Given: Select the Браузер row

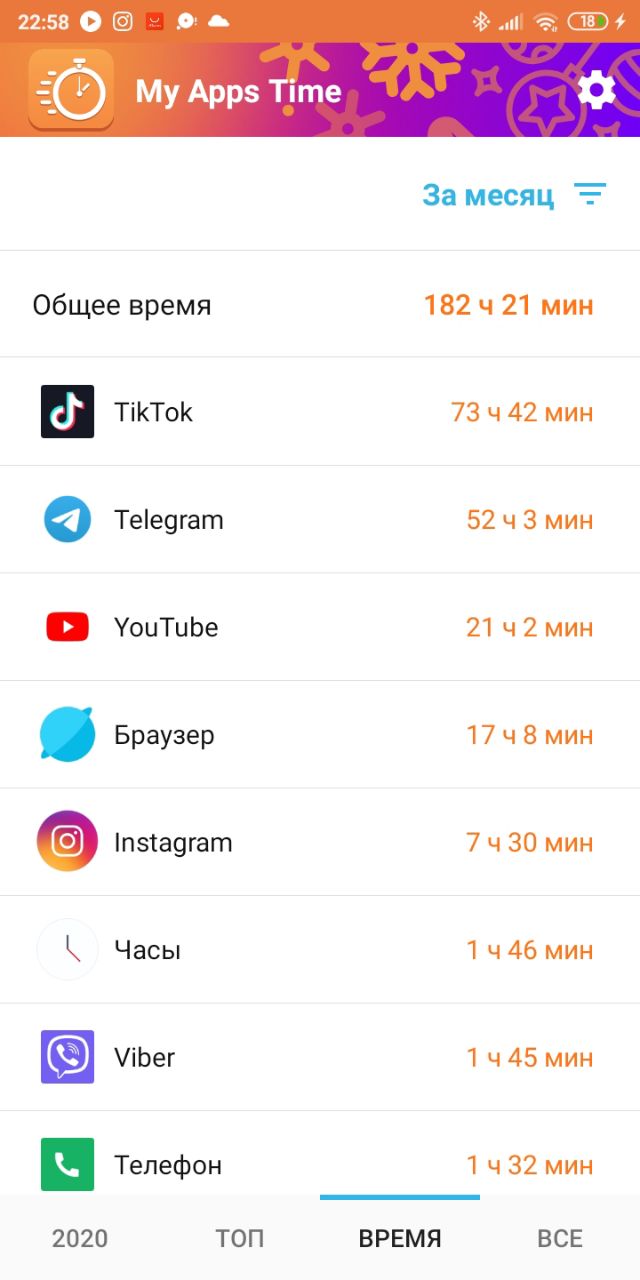Looking at the screenshot, I should tap(320, 735).
